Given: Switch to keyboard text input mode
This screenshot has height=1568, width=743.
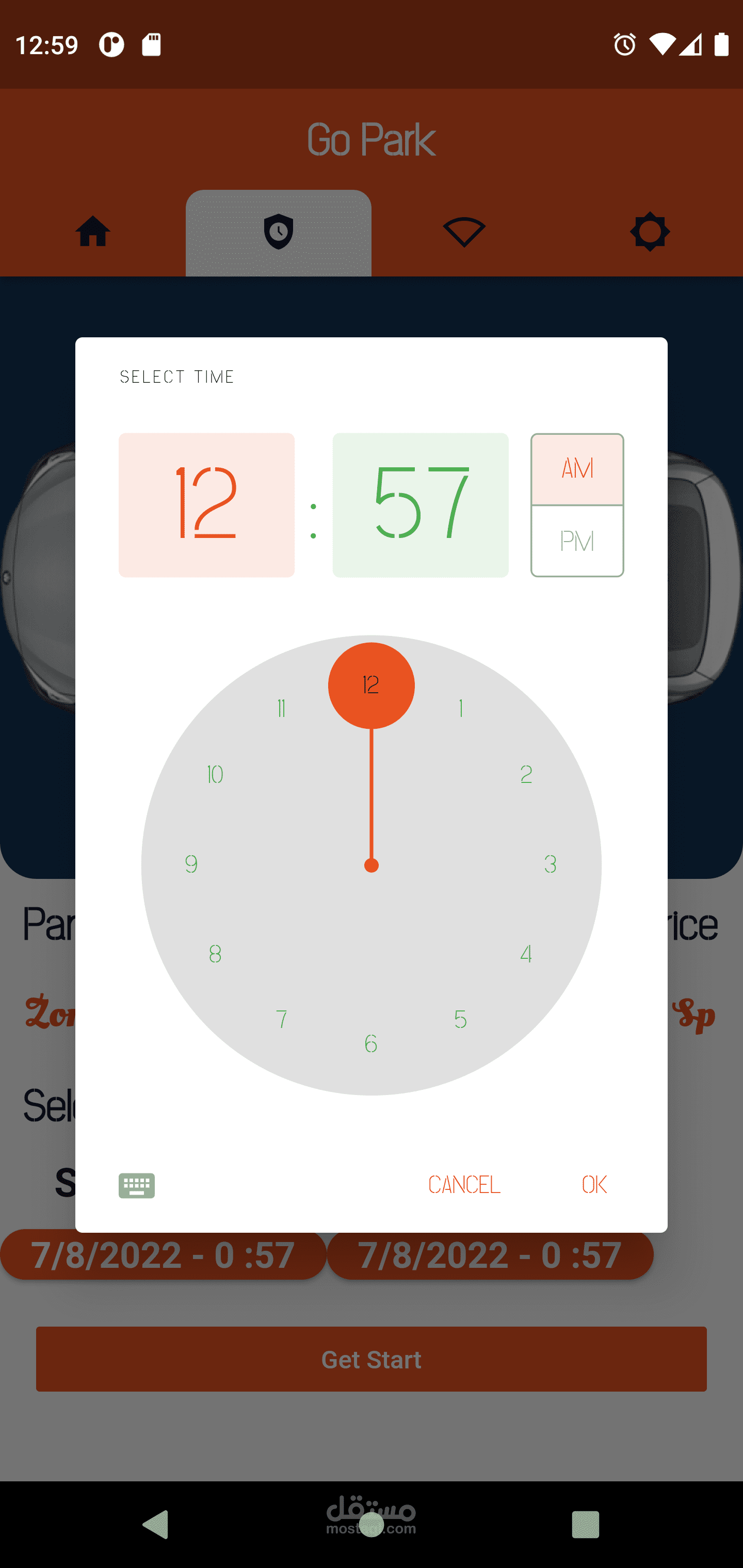Looking at the screenshot, I should pos(136,1185).
